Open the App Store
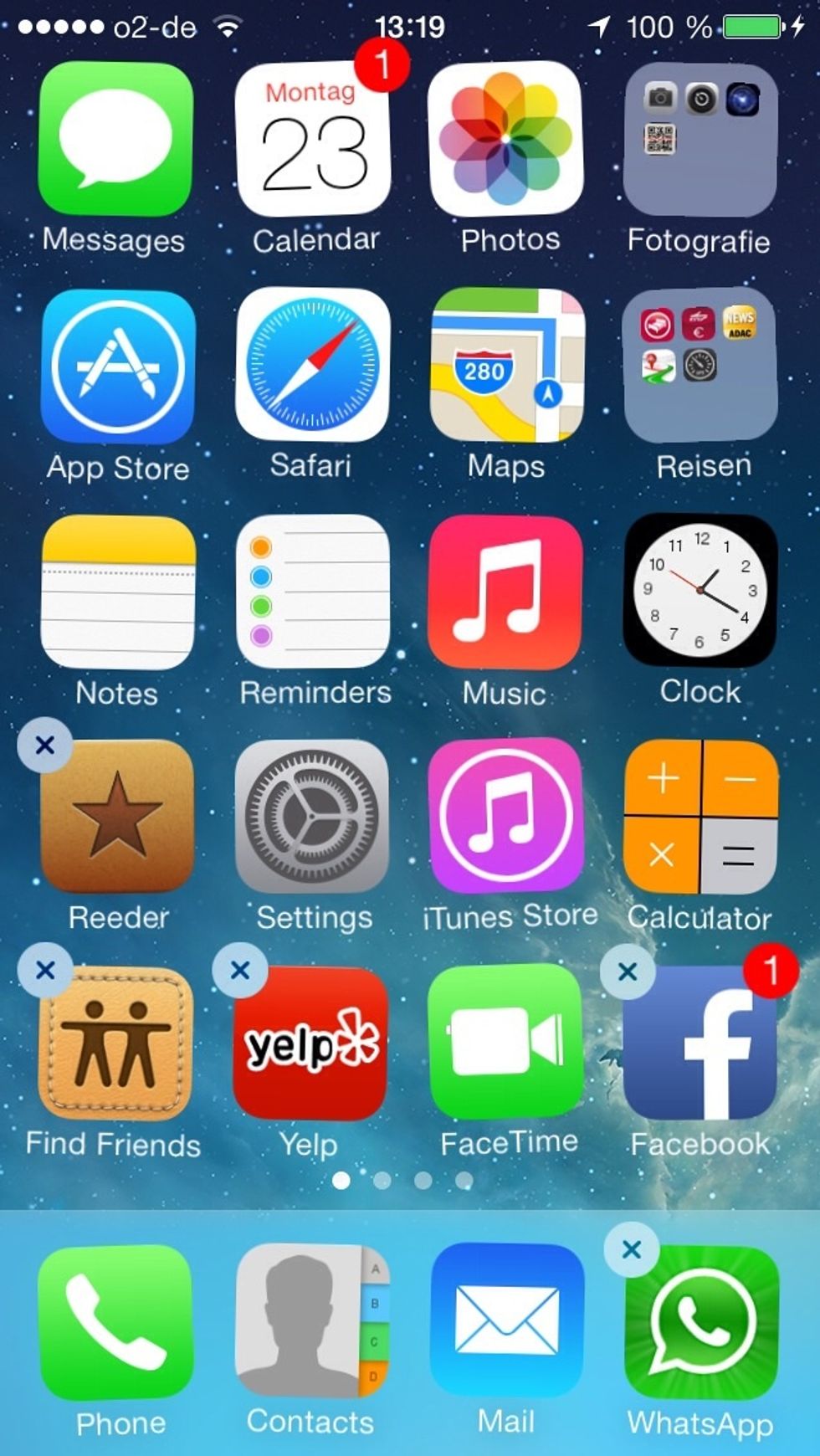 116,368
